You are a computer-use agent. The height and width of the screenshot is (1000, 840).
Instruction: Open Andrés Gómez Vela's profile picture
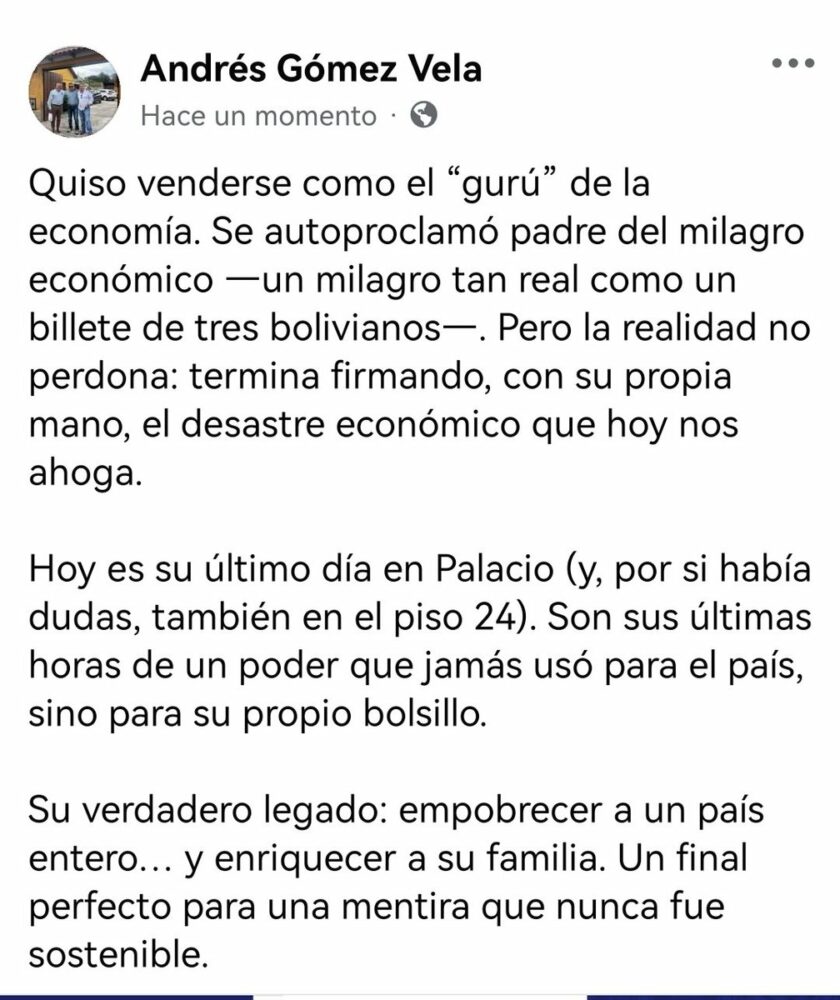tap(74, 91)
